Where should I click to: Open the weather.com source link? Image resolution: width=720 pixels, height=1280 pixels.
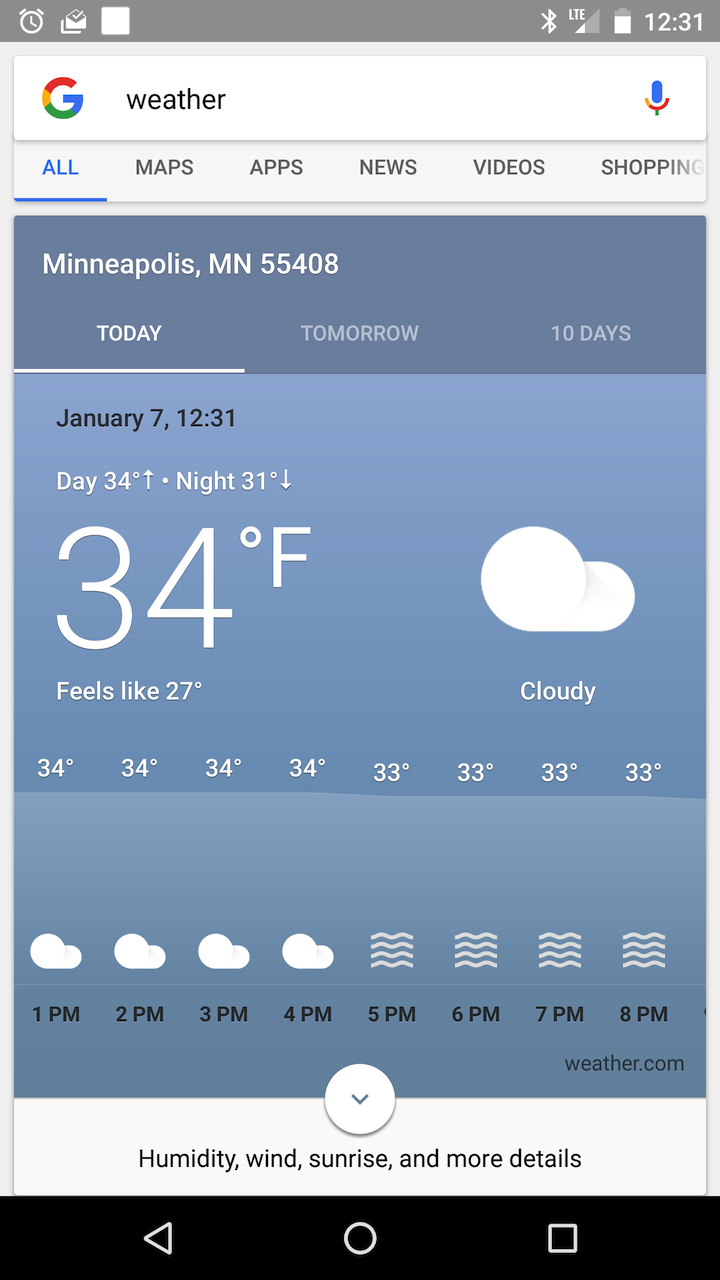[x=624, y=1064]
